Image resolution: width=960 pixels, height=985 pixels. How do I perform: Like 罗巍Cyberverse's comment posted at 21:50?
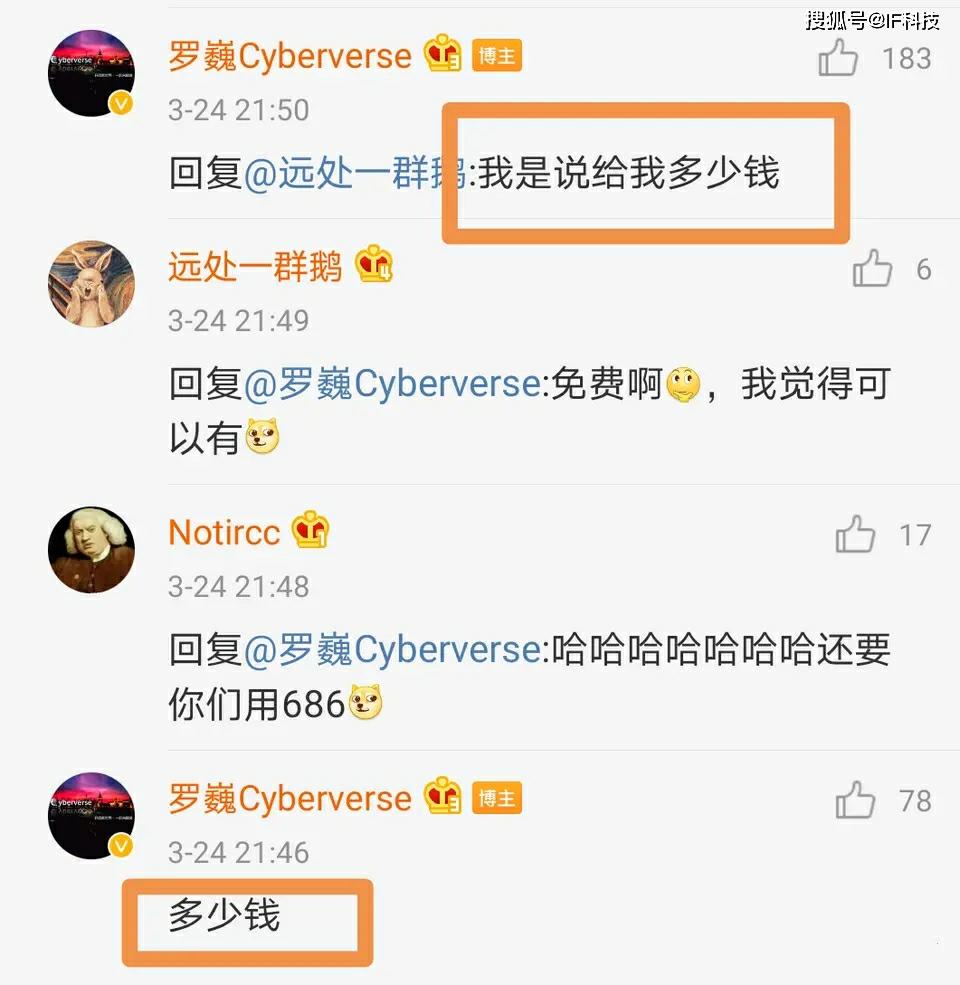tap(838, 58)
